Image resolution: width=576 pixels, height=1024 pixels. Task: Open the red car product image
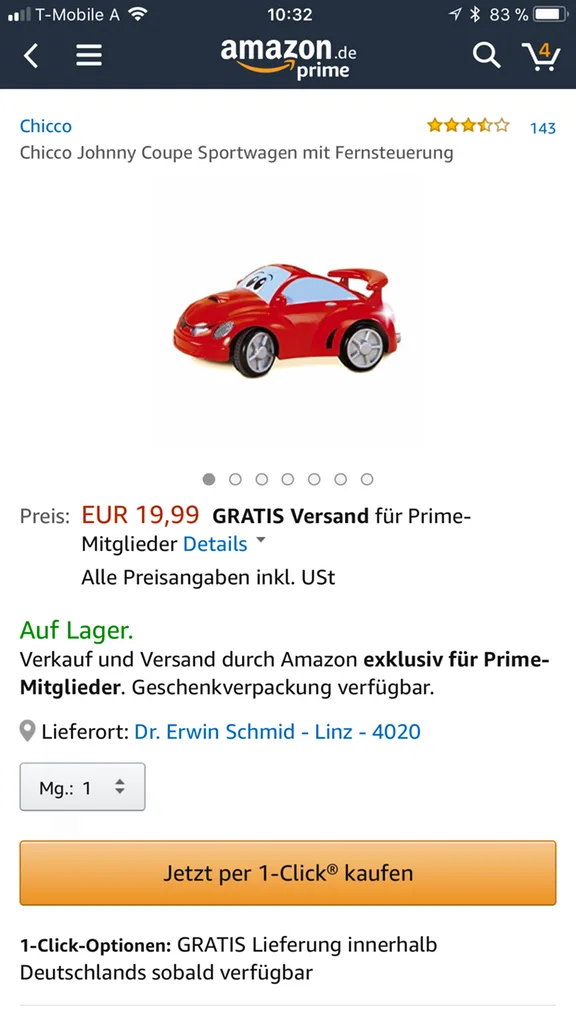coord(287,320)
